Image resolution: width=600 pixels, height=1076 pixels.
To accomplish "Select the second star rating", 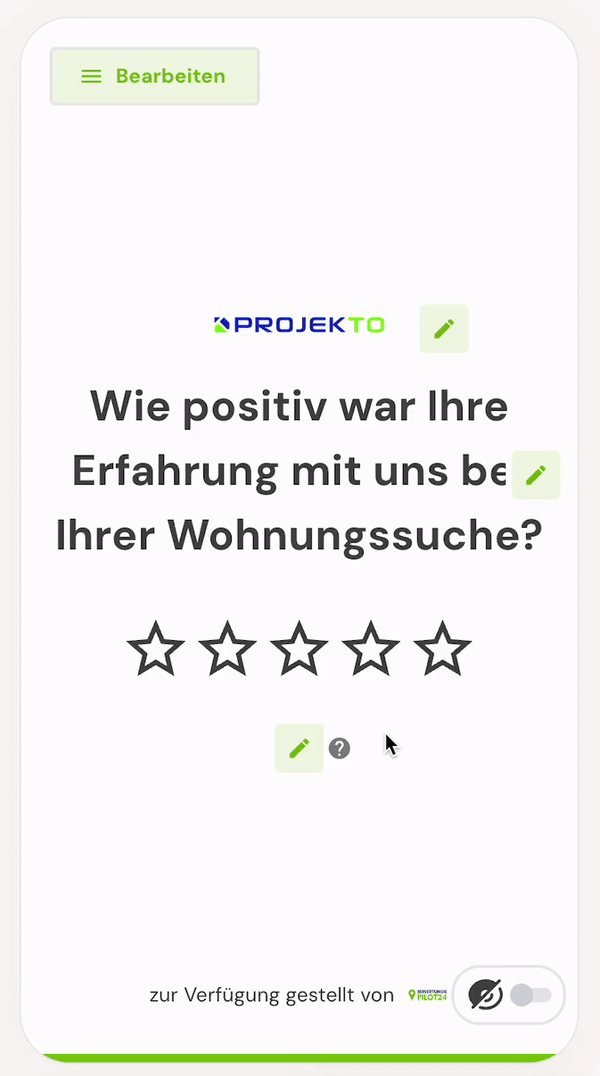I will pyautogui.click(x=228, y=650).
